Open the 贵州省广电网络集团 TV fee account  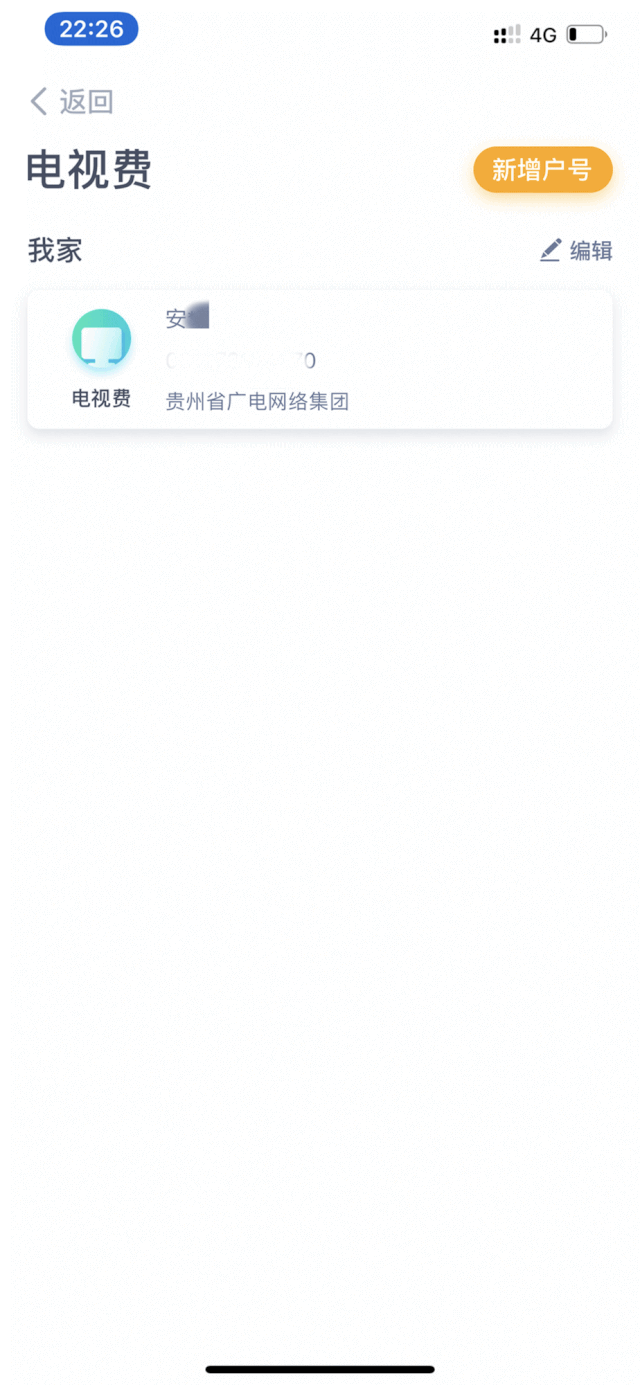click(320, 361)
